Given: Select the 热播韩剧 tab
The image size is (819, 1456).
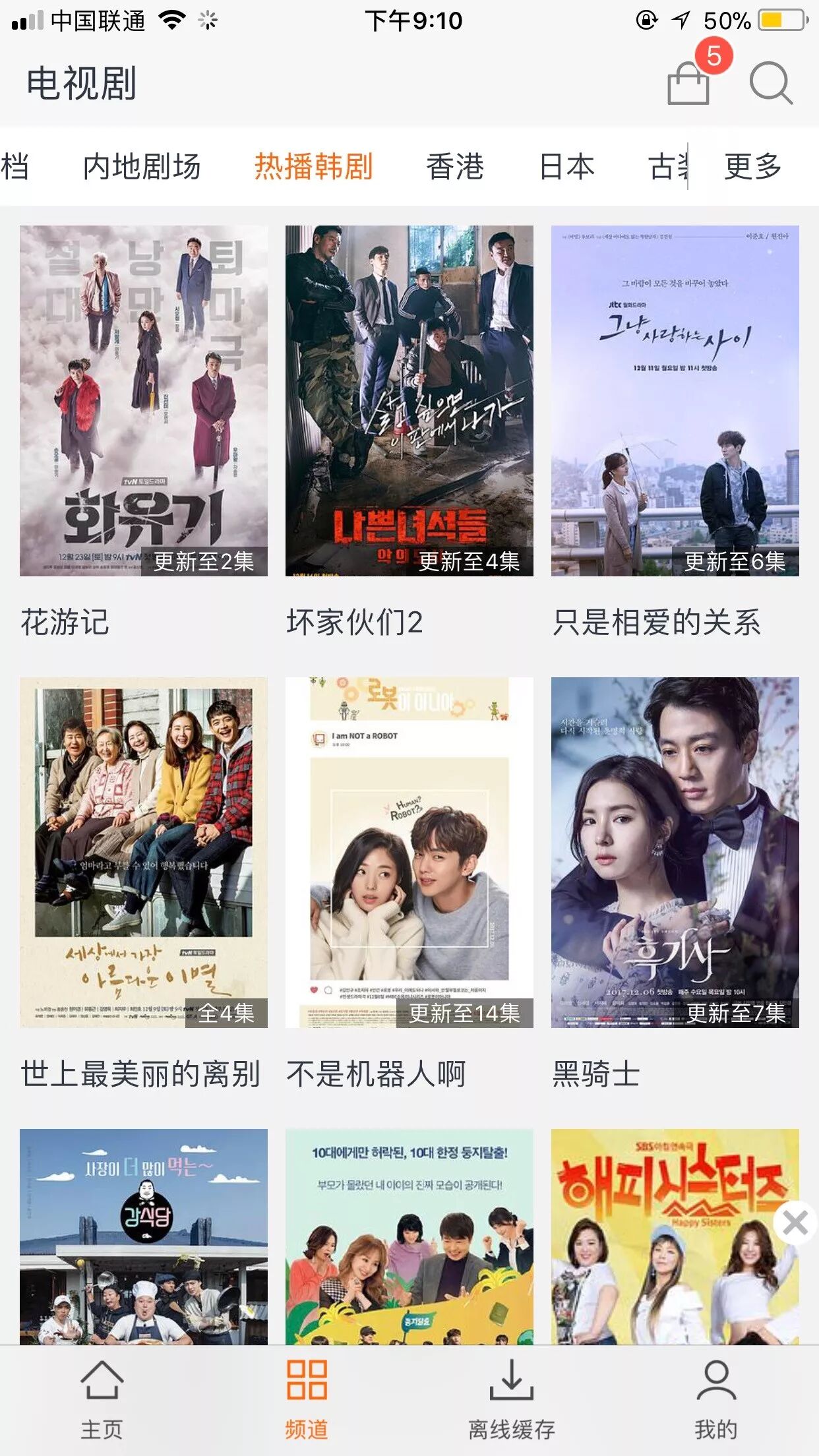Looking at the screenshot, I should tap(314, 166).
